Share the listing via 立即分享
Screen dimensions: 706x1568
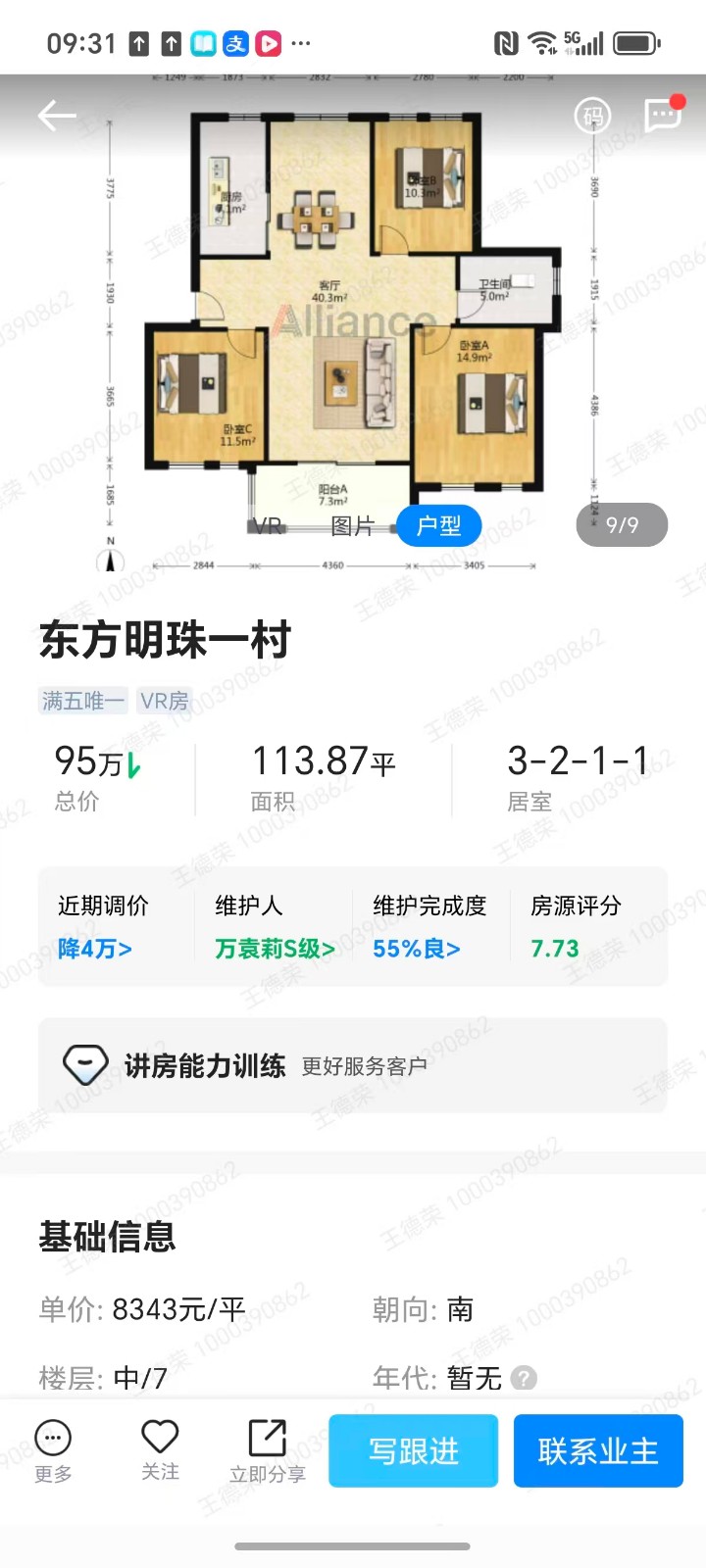coord(268,1450)
